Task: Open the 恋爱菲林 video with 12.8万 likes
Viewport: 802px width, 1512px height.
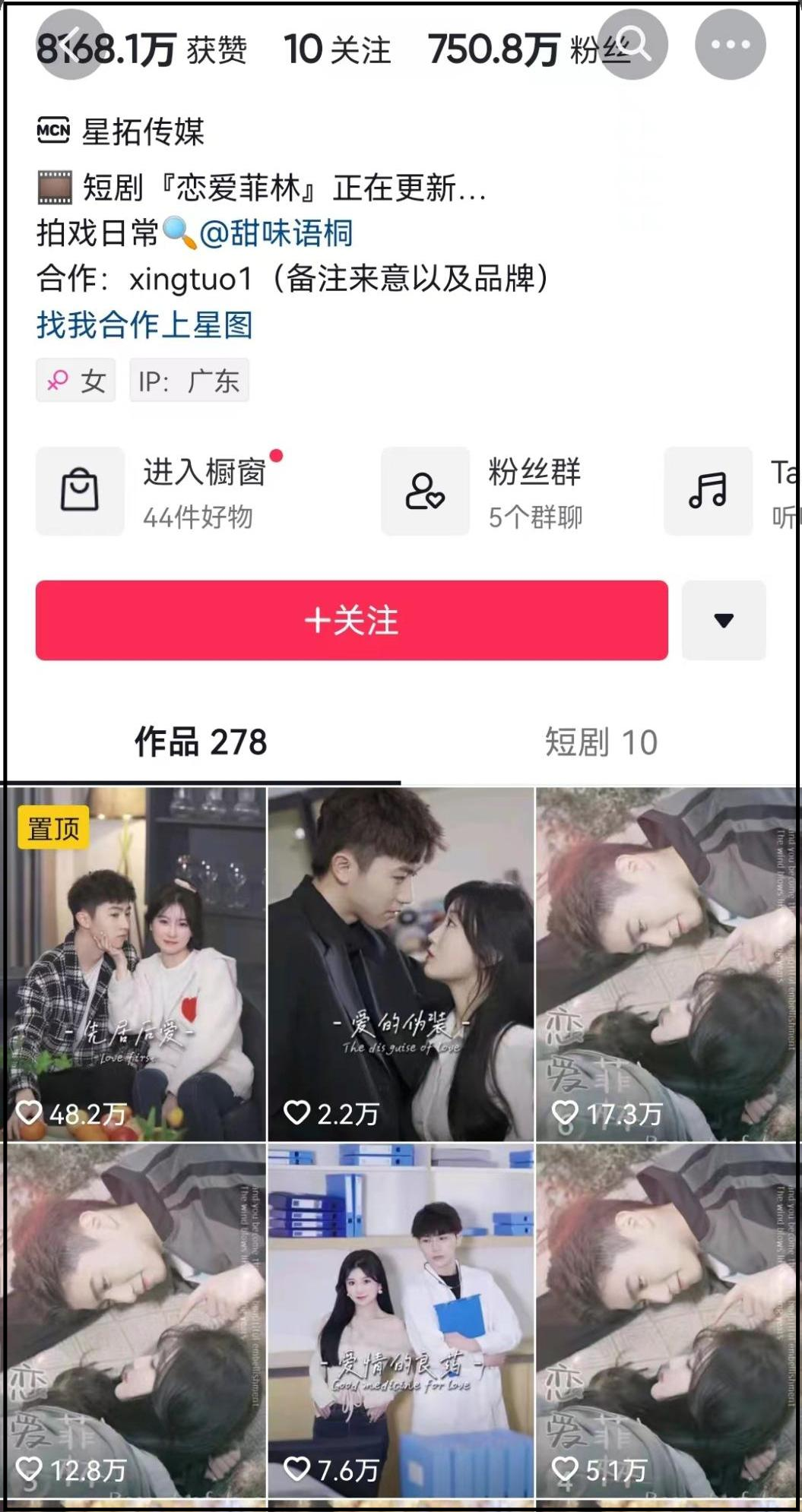Action: point(134,1321)
